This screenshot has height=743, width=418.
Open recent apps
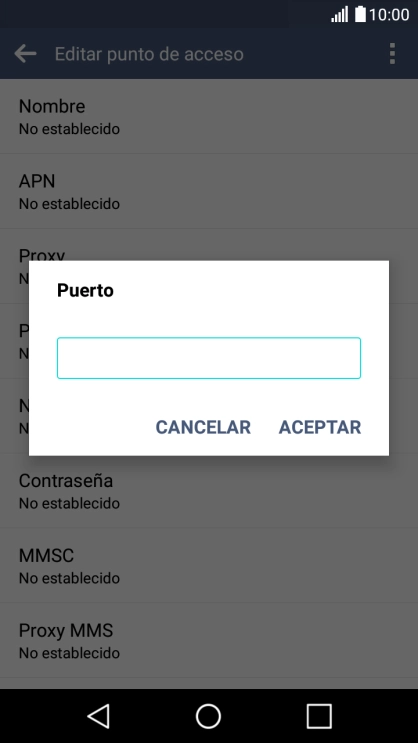point(319,716)
